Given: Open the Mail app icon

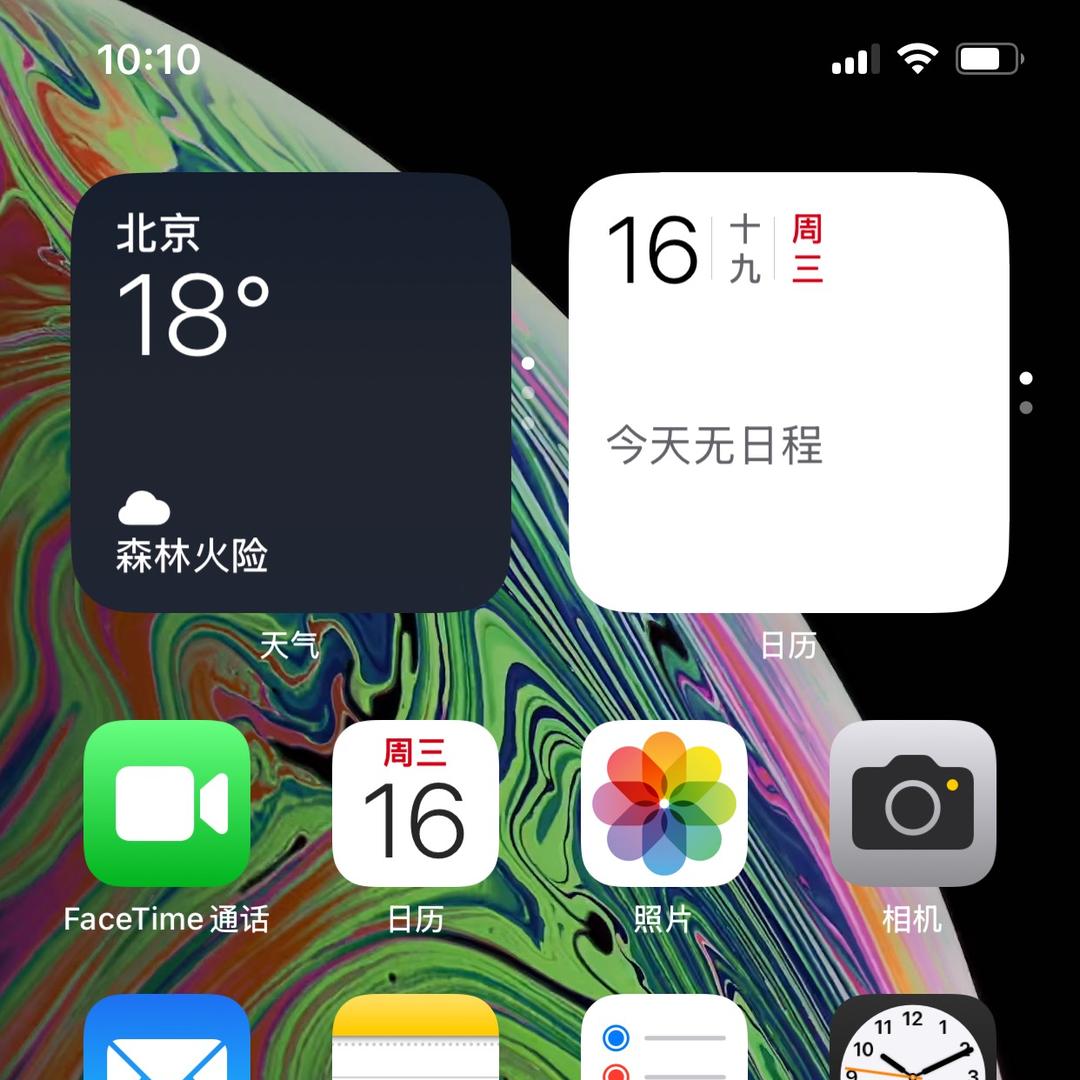Looking at the screenshot, I should pyautogui.click(x=166, y=1040).
